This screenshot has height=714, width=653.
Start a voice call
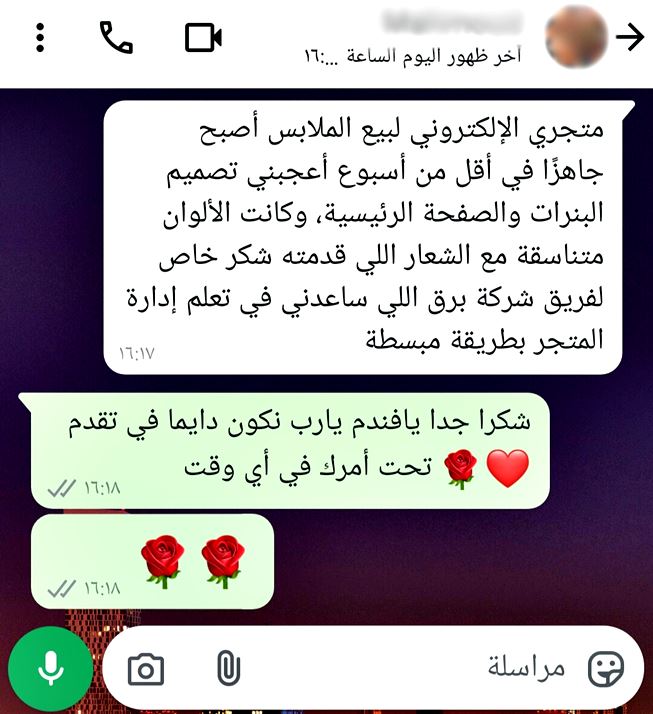(116, 38)
